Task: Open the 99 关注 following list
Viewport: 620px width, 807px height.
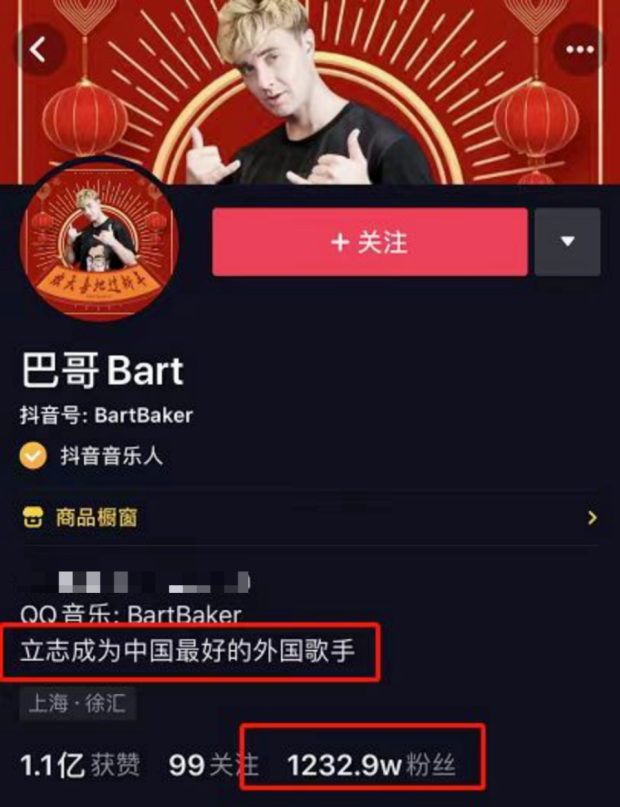Action: 214,765
